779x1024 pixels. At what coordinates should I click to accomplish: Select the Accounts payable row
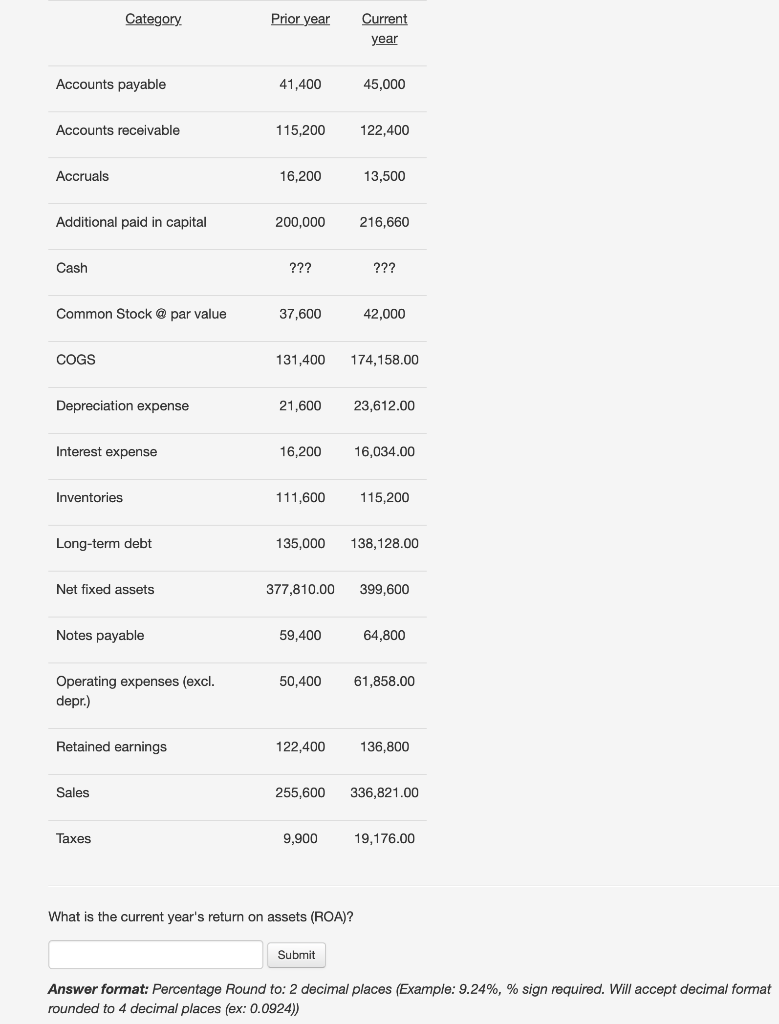point(110,84)
